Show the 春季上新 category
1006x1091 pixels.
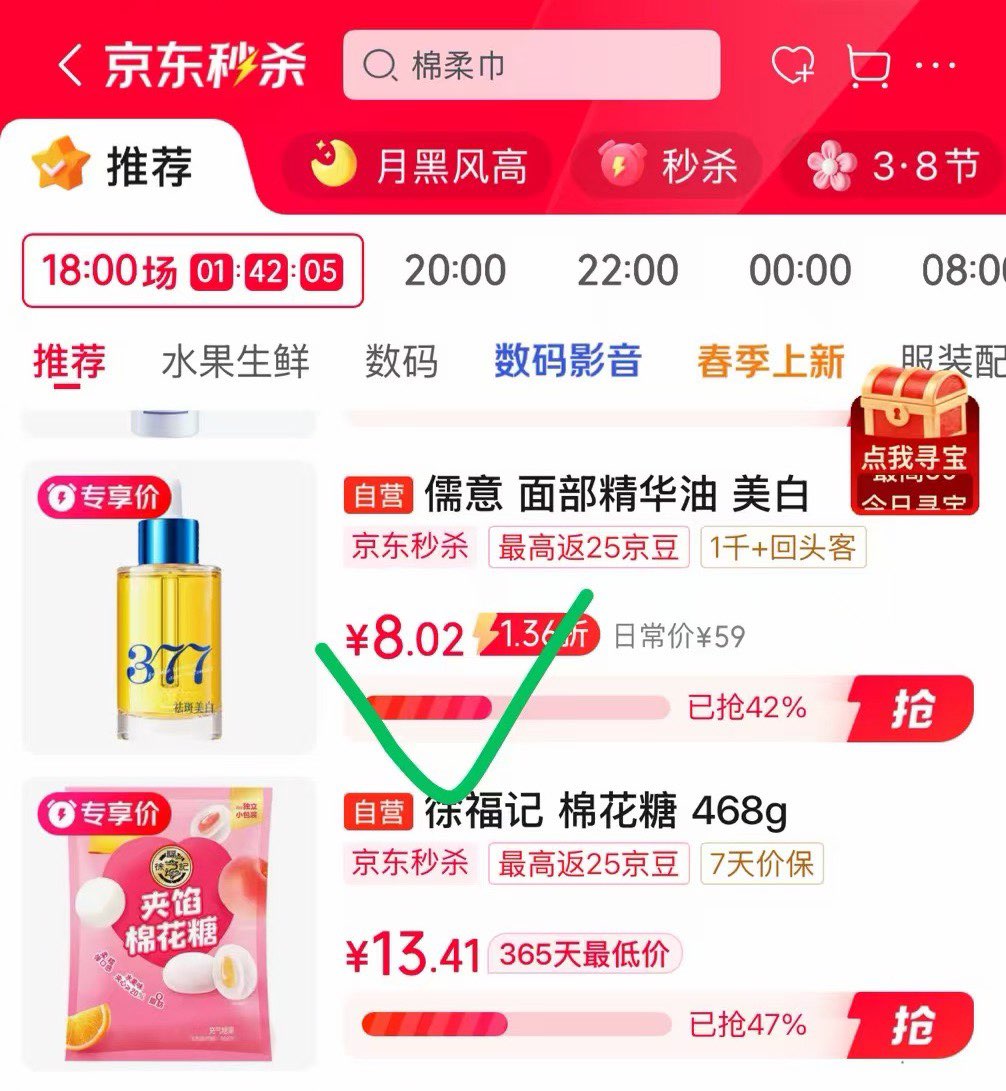[x=771, y=362]
